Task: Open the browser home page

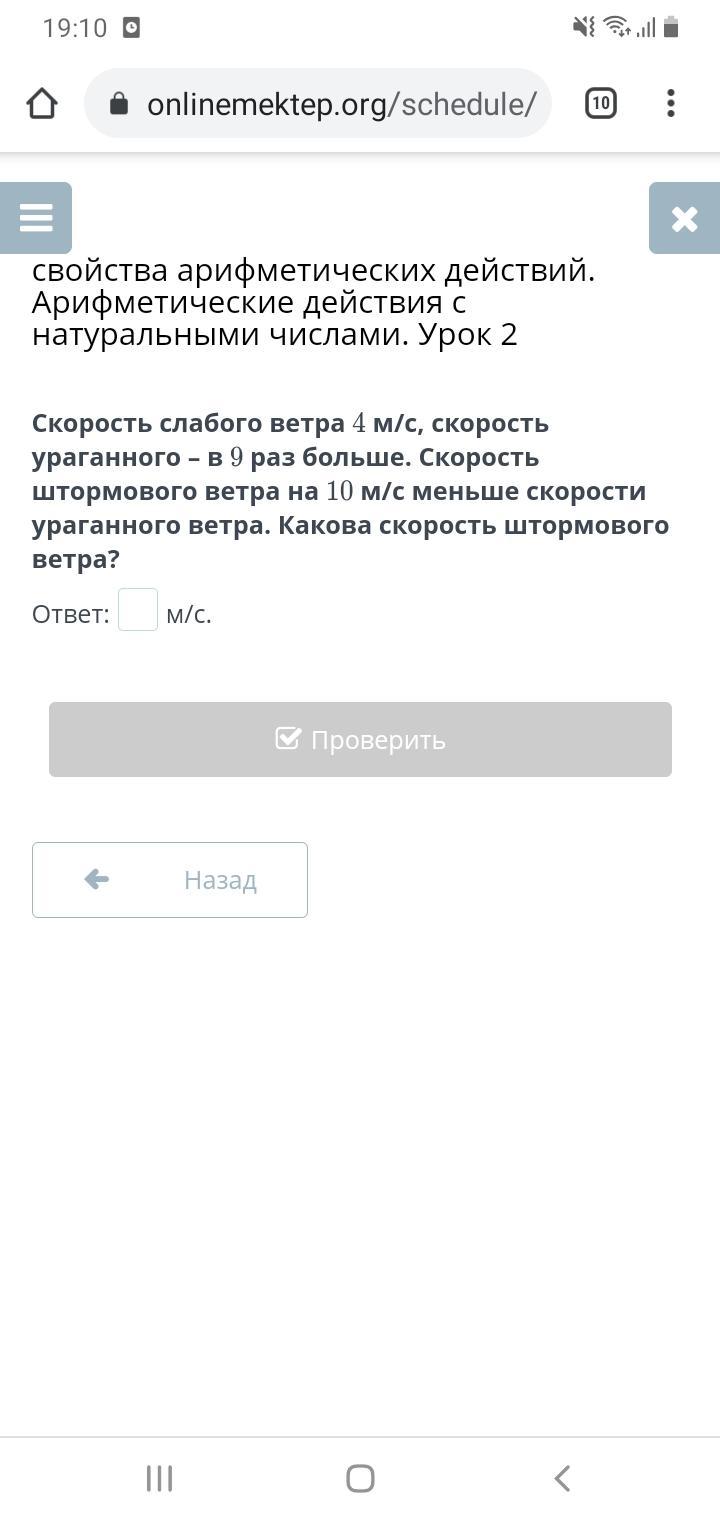Action: click(x=42, y=104)
